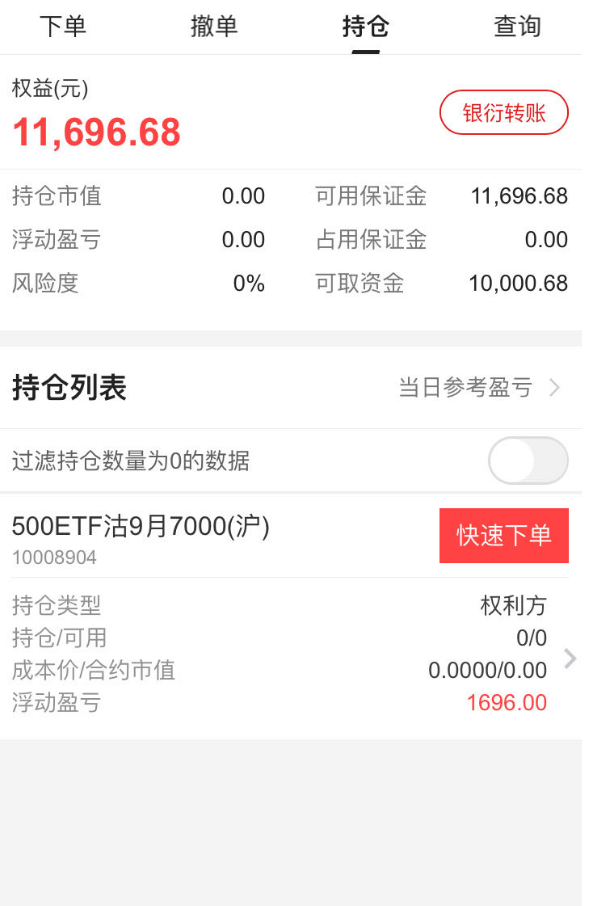Viewport: 600px width, 906px height.
Task: Select the 持仓 tab
Action: (x=365, y=27)
